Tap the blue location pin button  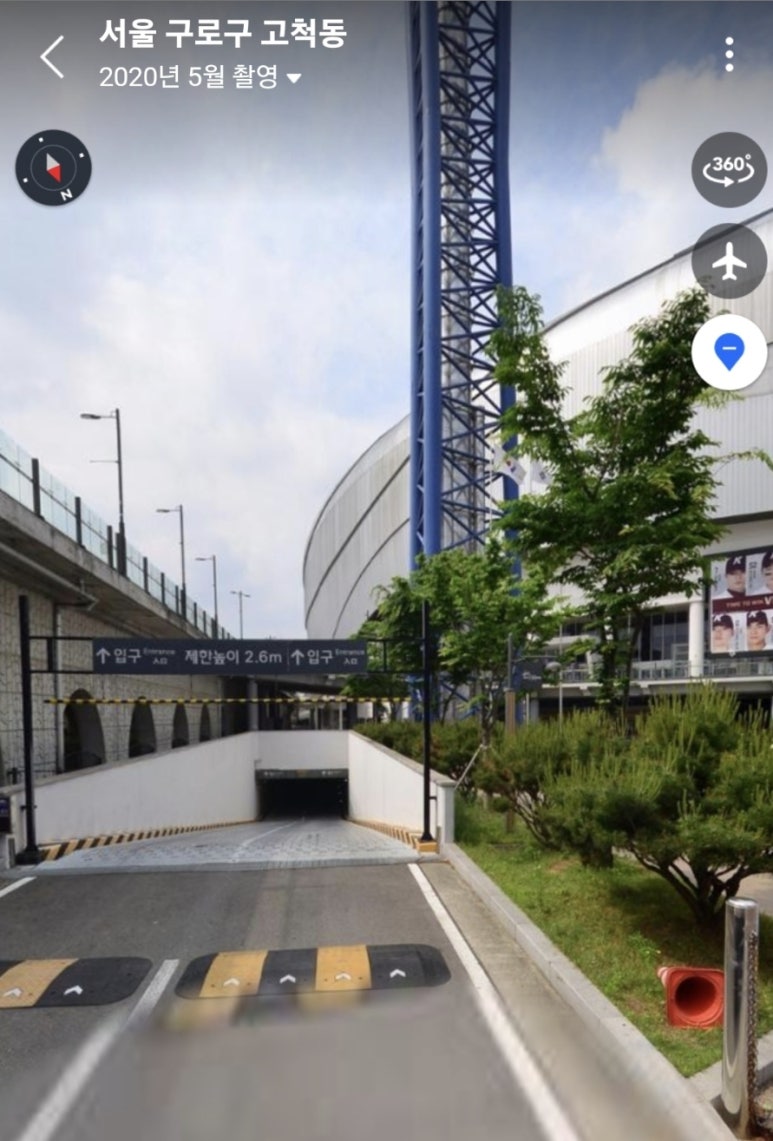point(729,352)
